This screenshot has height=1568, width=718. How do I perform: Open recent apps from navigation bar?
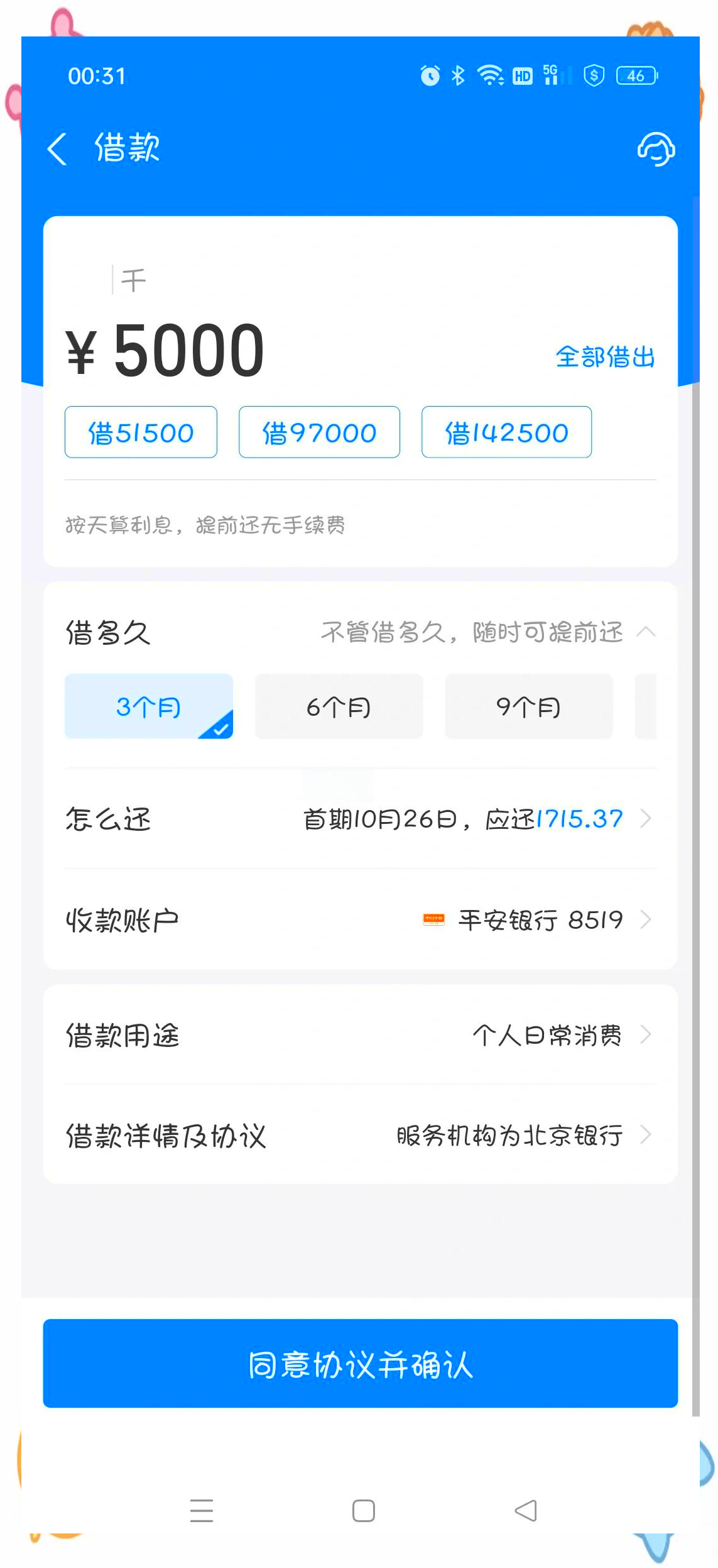(202, 1510)
